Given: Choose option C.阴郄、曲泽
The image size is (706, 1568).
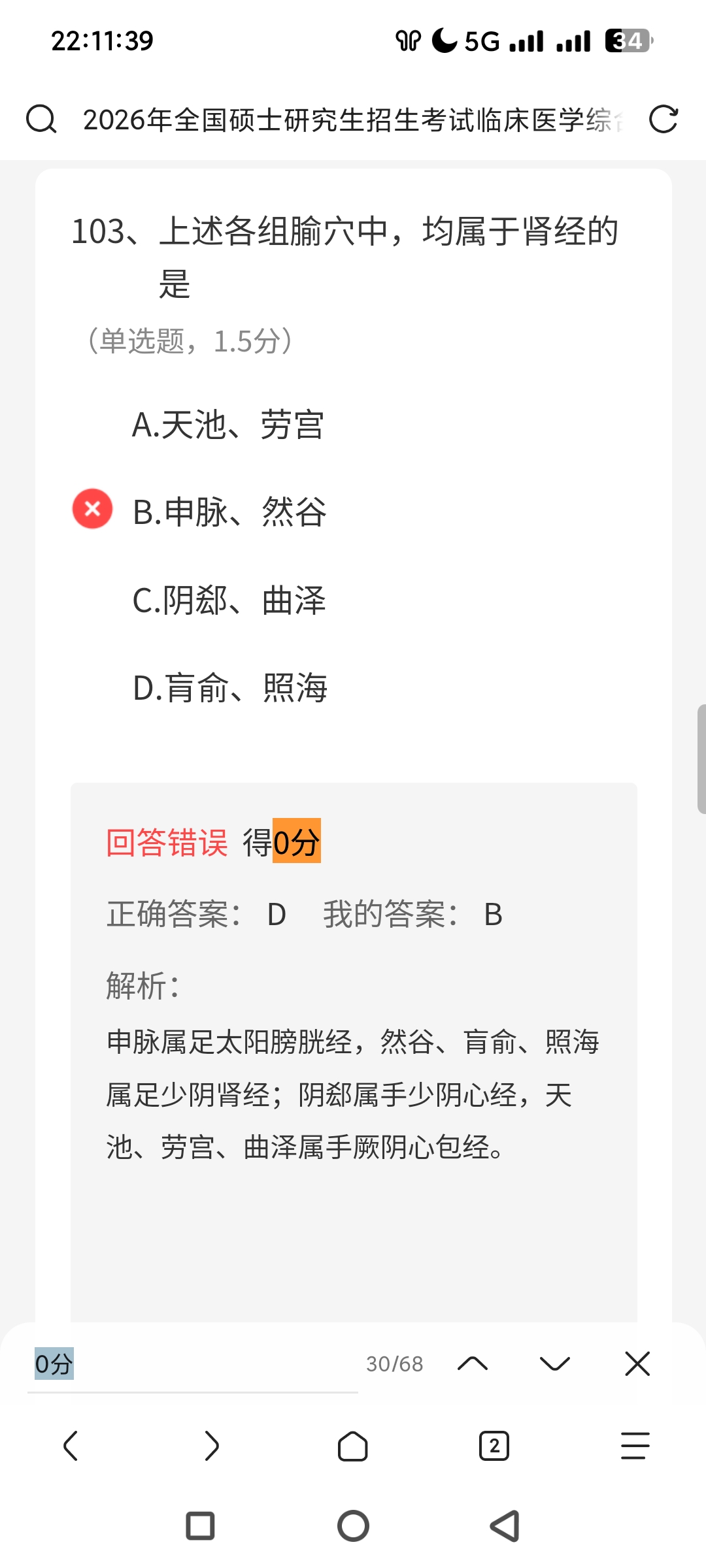Looking at the screenshot, I should [229, 600].
